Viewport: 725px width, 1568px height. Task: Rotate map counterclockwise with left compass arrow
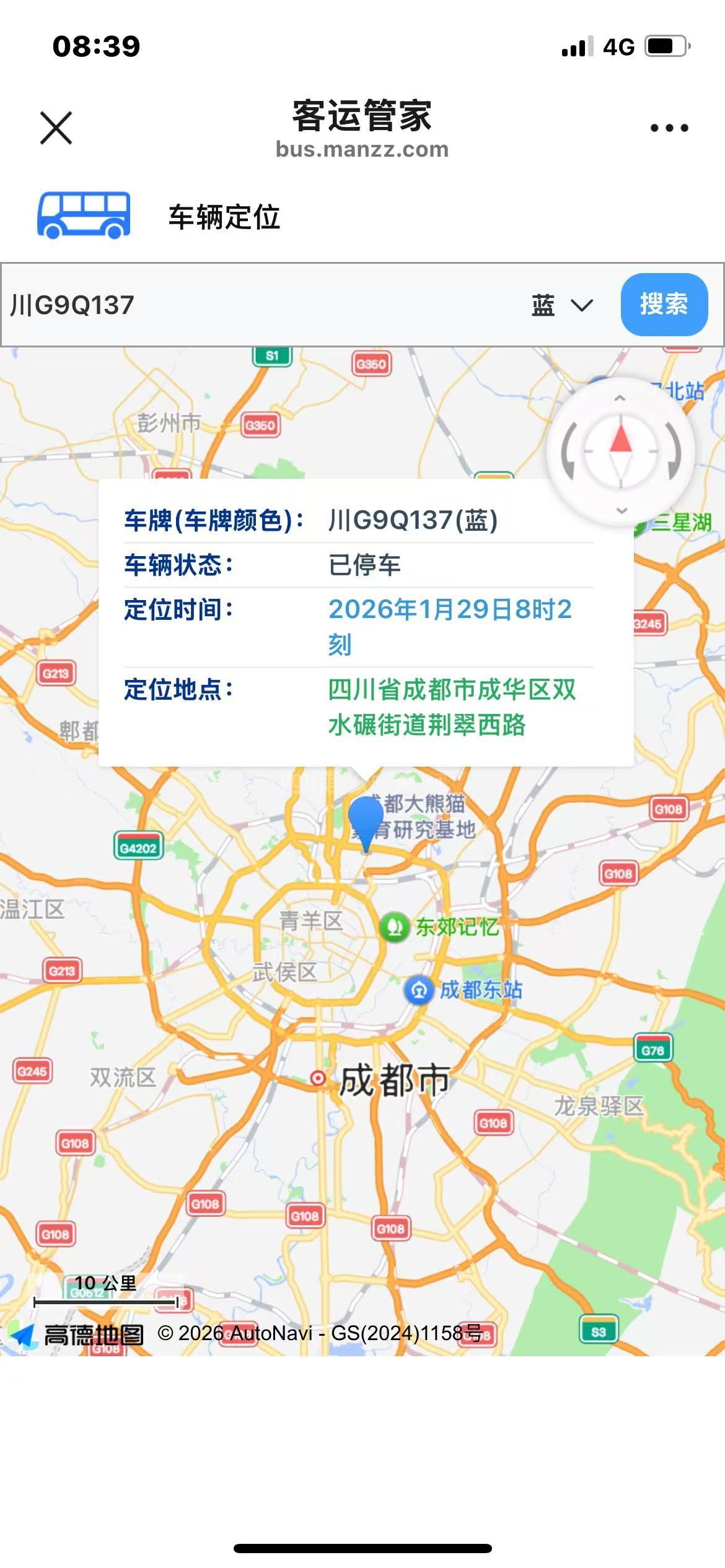[568, 452]
